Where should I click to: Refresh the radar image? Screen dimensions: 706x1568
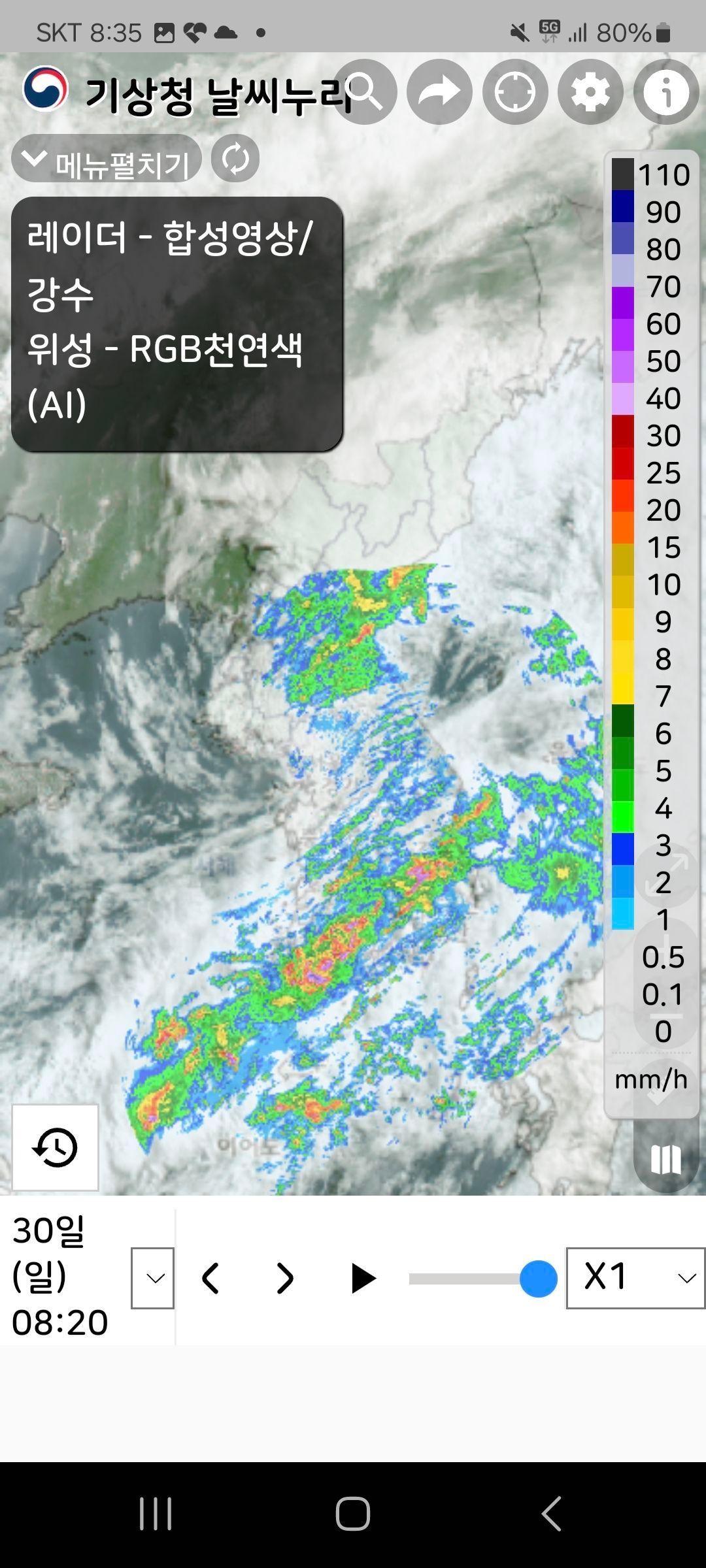coord(235,159)
